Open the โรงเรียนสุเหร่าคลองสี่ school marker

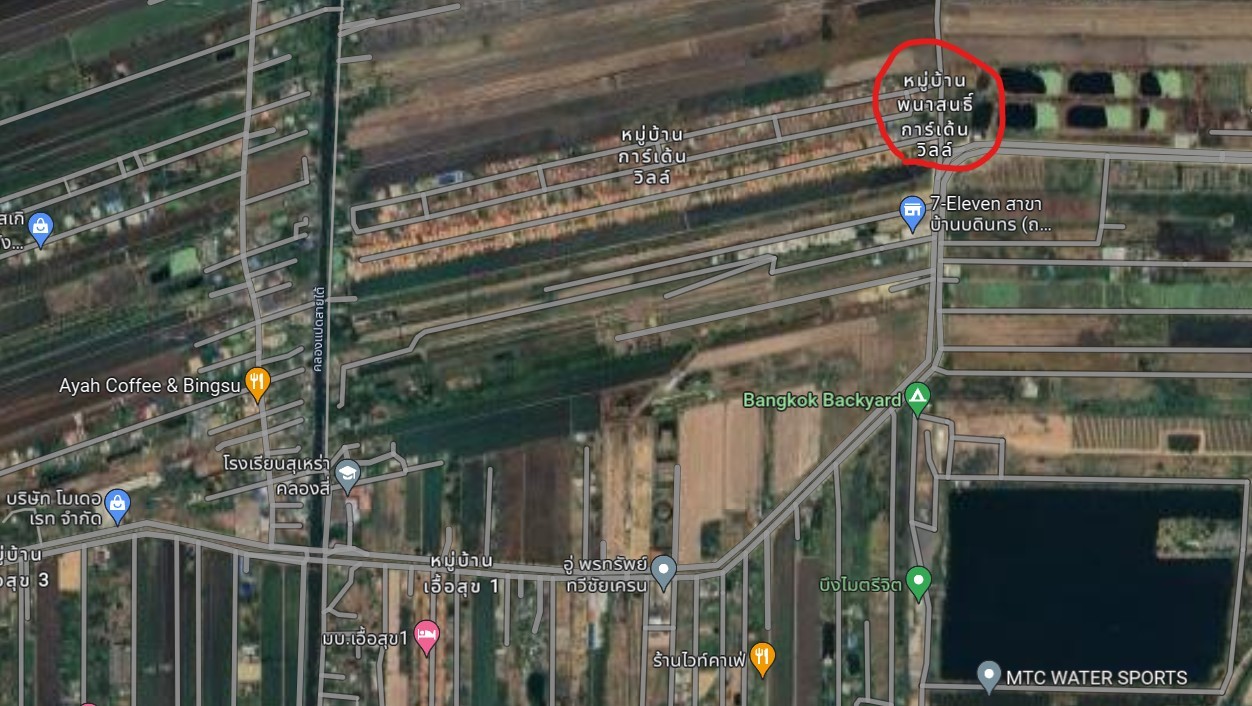[x=347, y=475]
